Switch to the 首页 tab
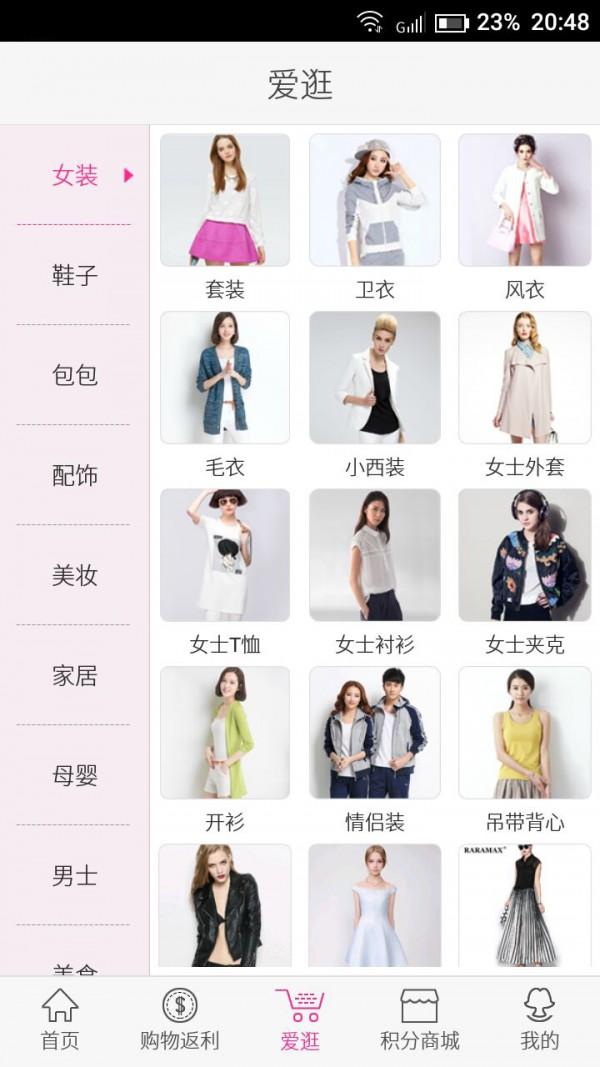This screenshot has width=600, height=1067. [60, 1020]
